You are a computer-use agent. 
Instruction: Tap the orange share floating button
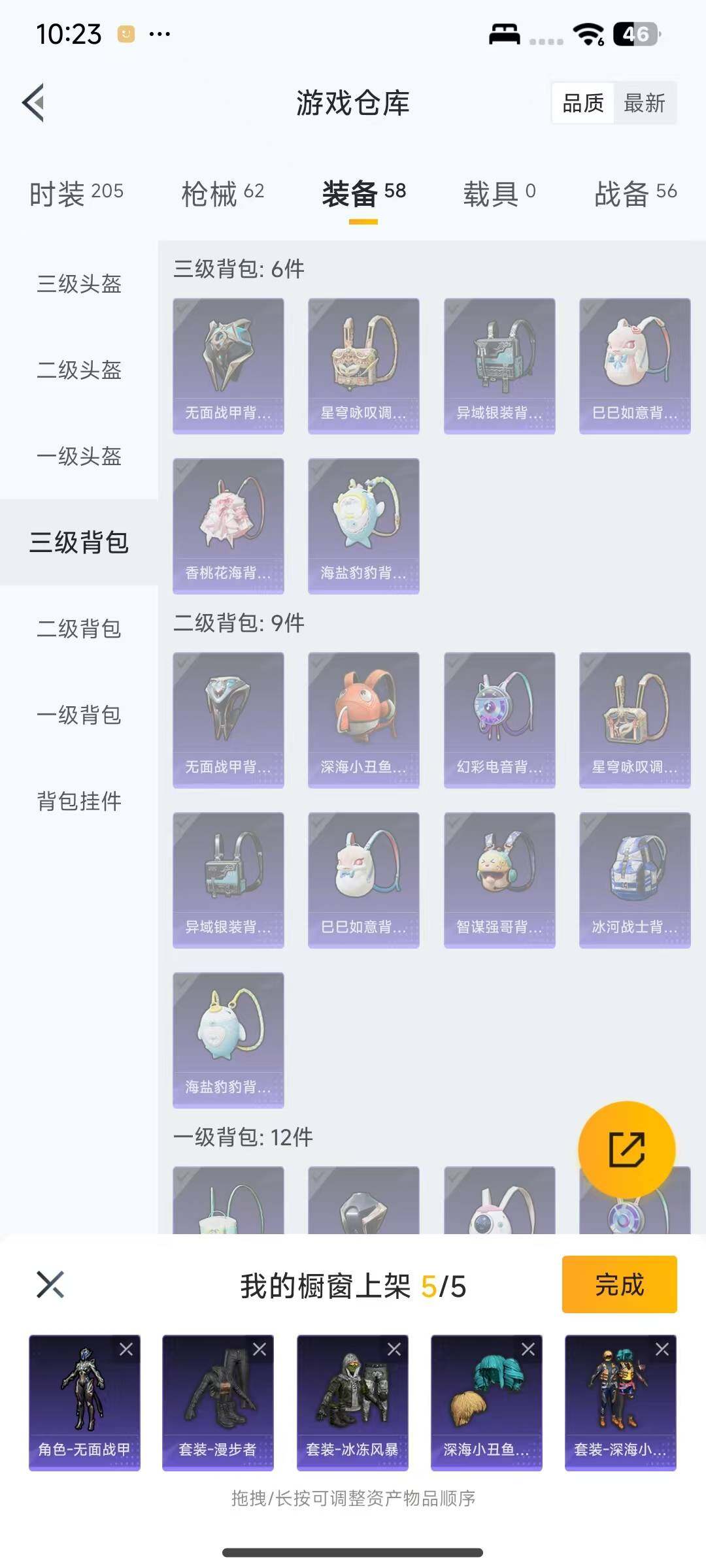coord(626,1150)
